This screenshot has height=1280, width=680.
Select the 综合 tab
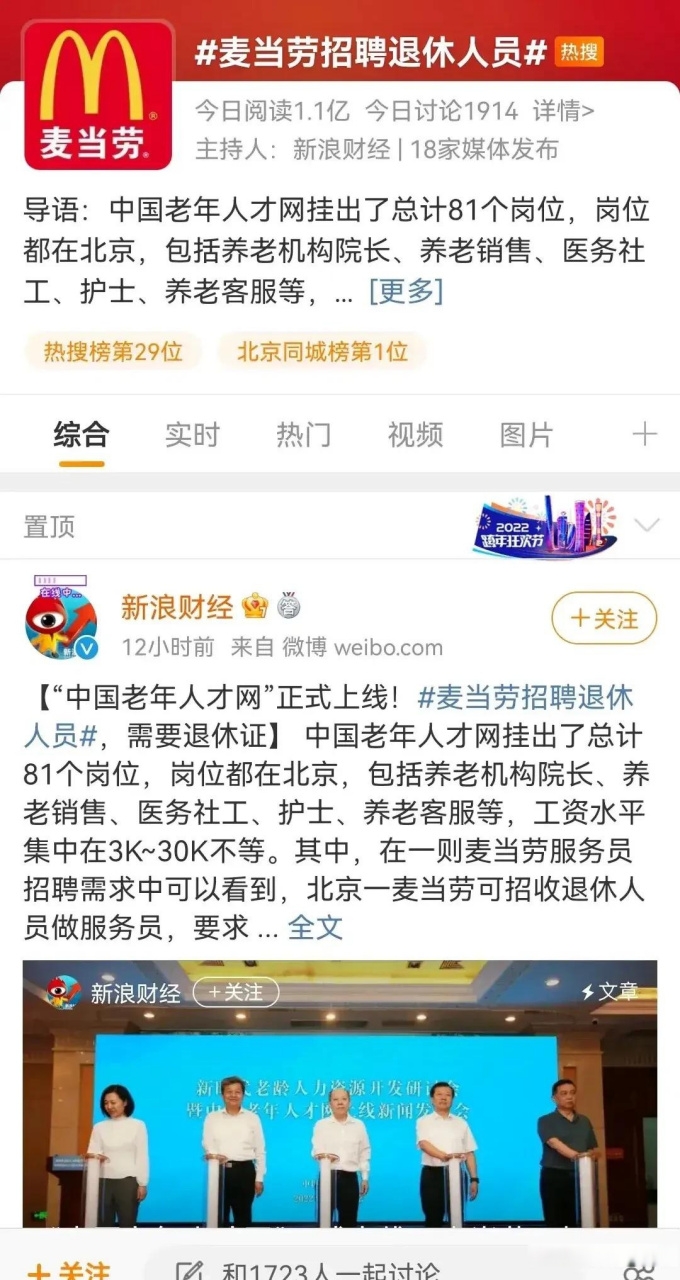81,434
